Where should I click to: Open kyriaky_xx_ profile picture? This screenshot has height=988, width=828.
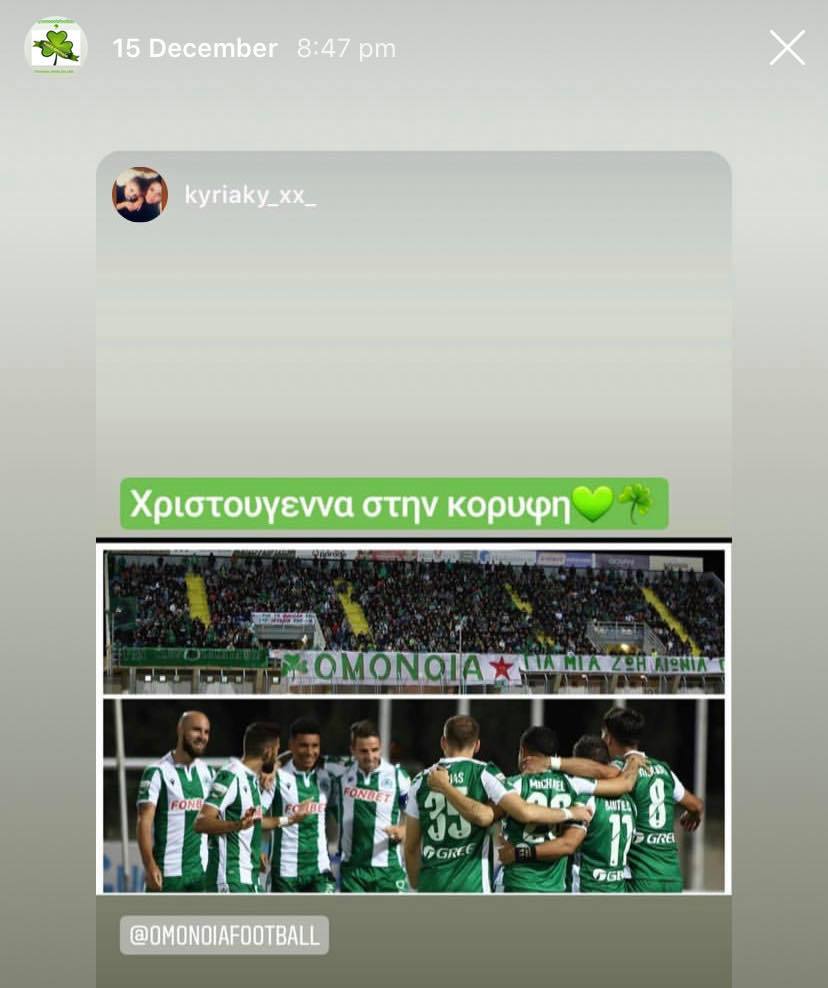[140, 194]
